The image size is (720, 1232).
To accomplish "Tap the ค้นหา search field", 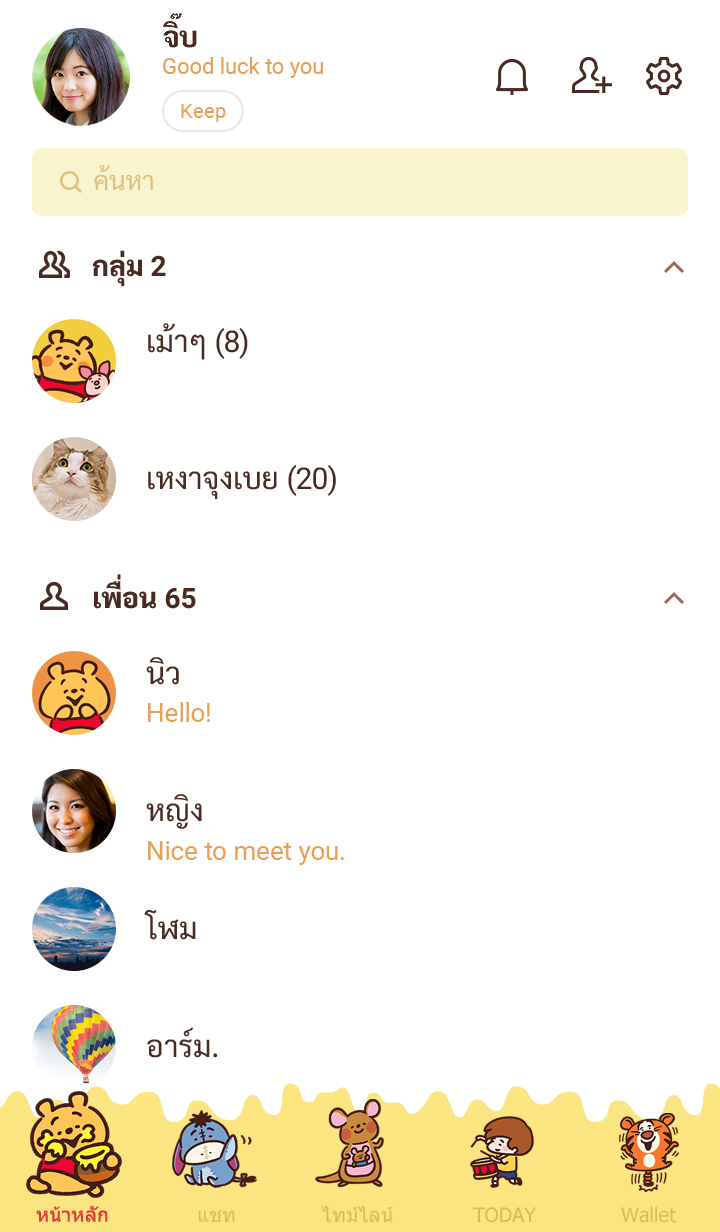I will click(x=360, y=182).
